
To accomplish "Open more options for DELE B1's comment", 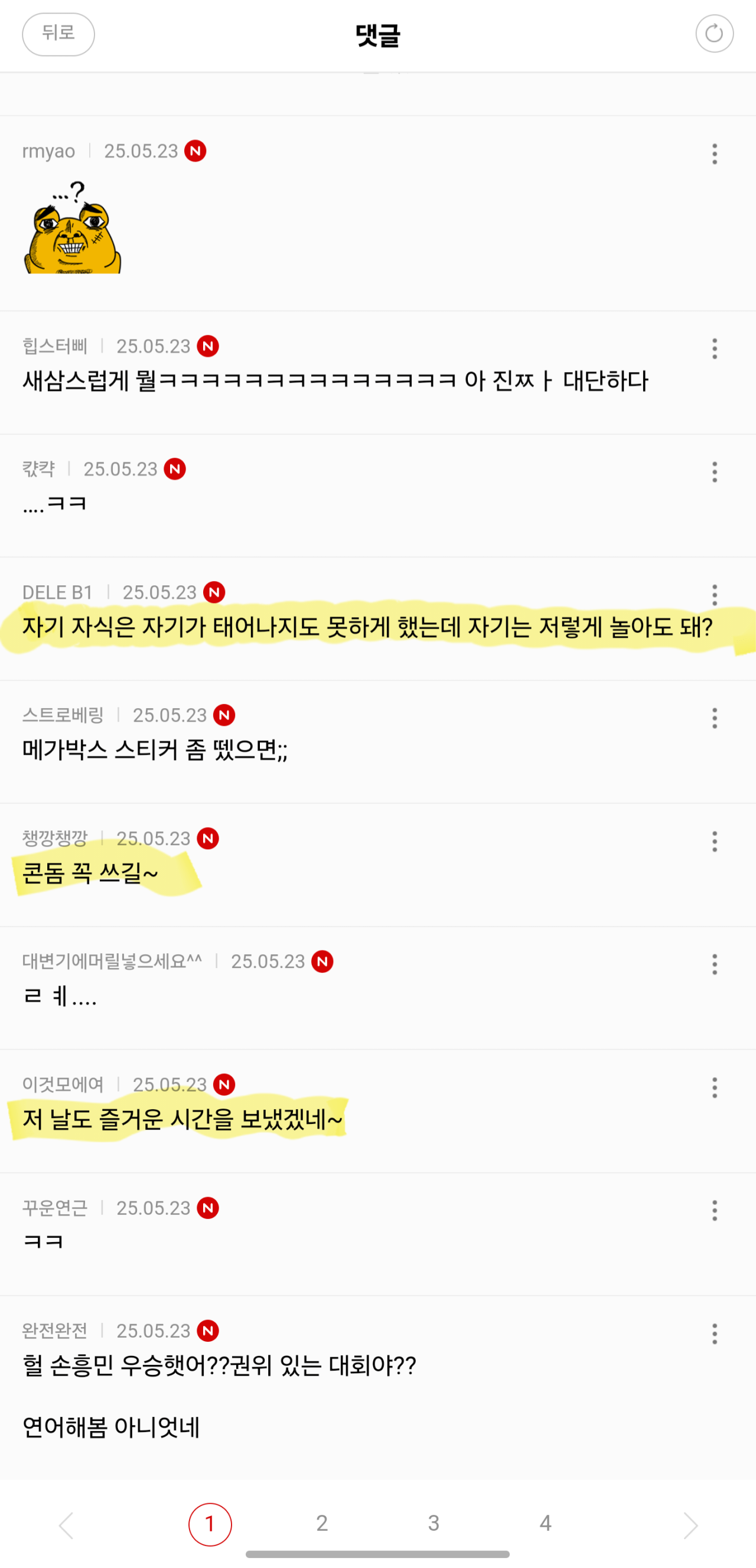I will coord(714,595).
